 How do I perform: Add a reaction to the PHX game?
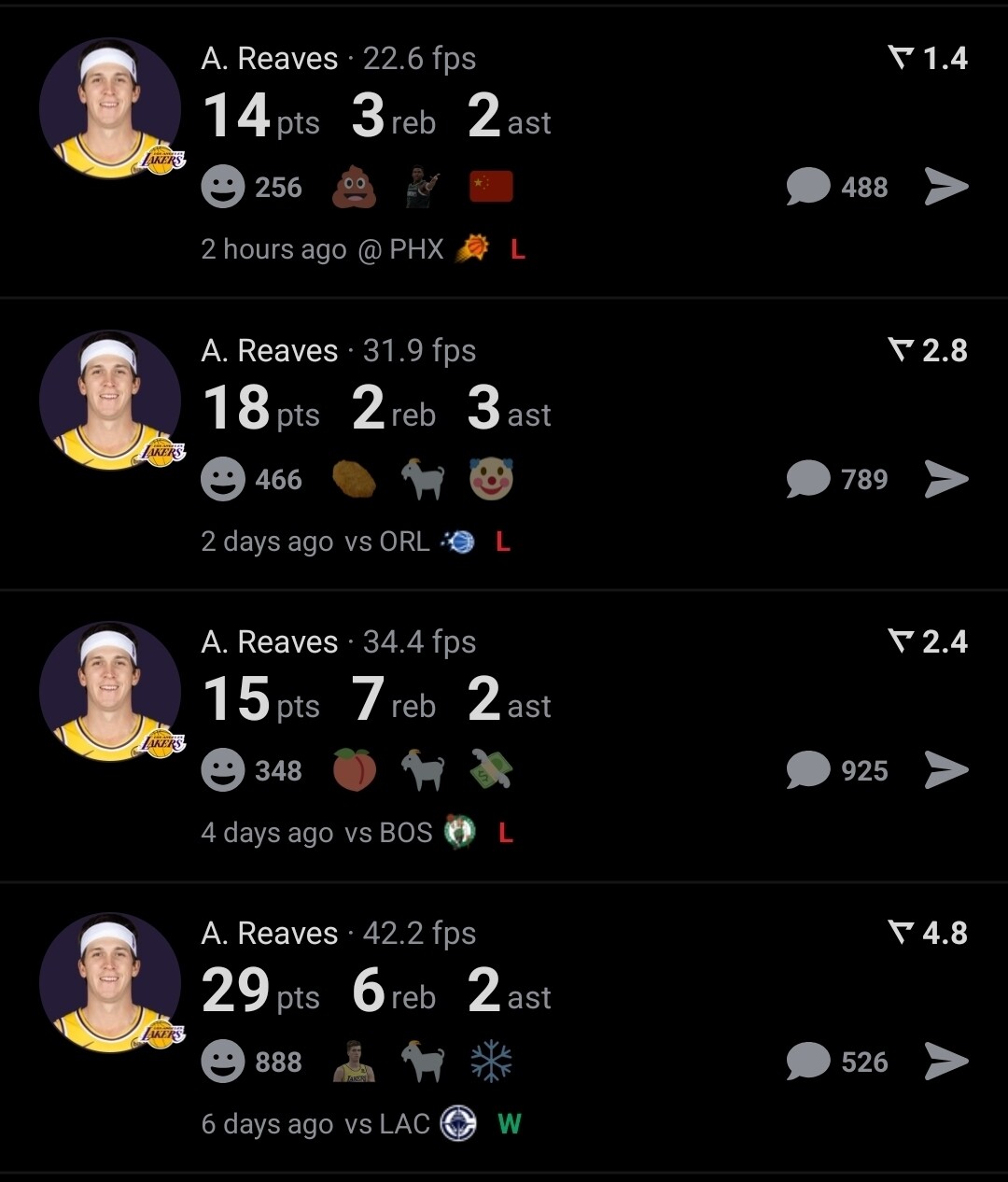[223, 187]
